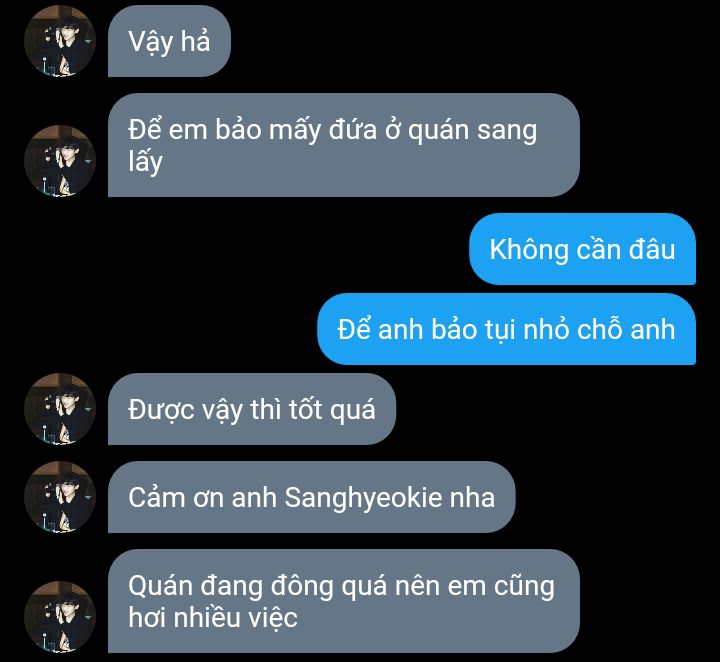Viewport: 720px width, 662px height.
Task: Tap the message "Không cần đâu"
Action: 582,249
